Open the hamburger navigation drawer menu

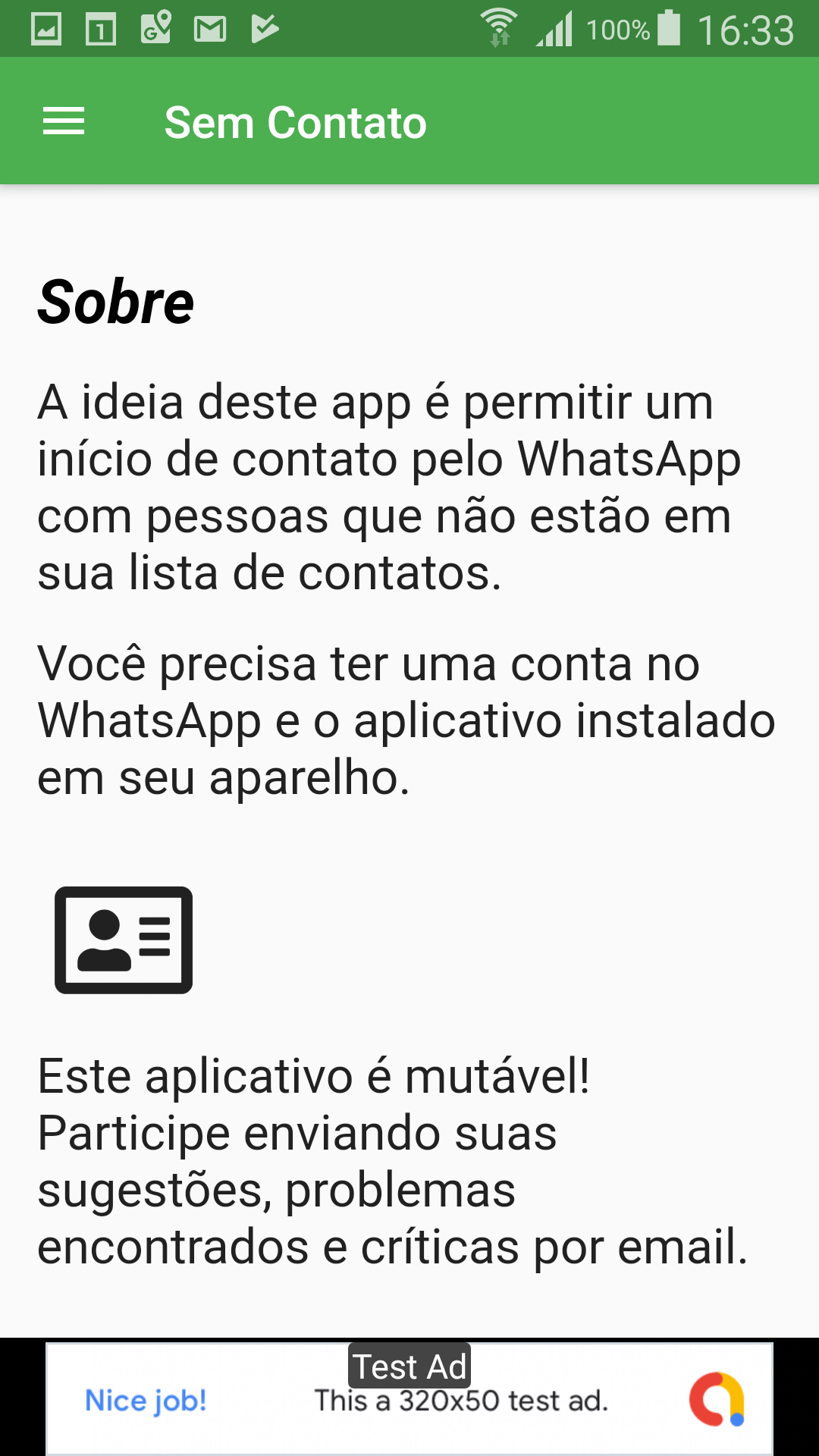click(64, 121)
